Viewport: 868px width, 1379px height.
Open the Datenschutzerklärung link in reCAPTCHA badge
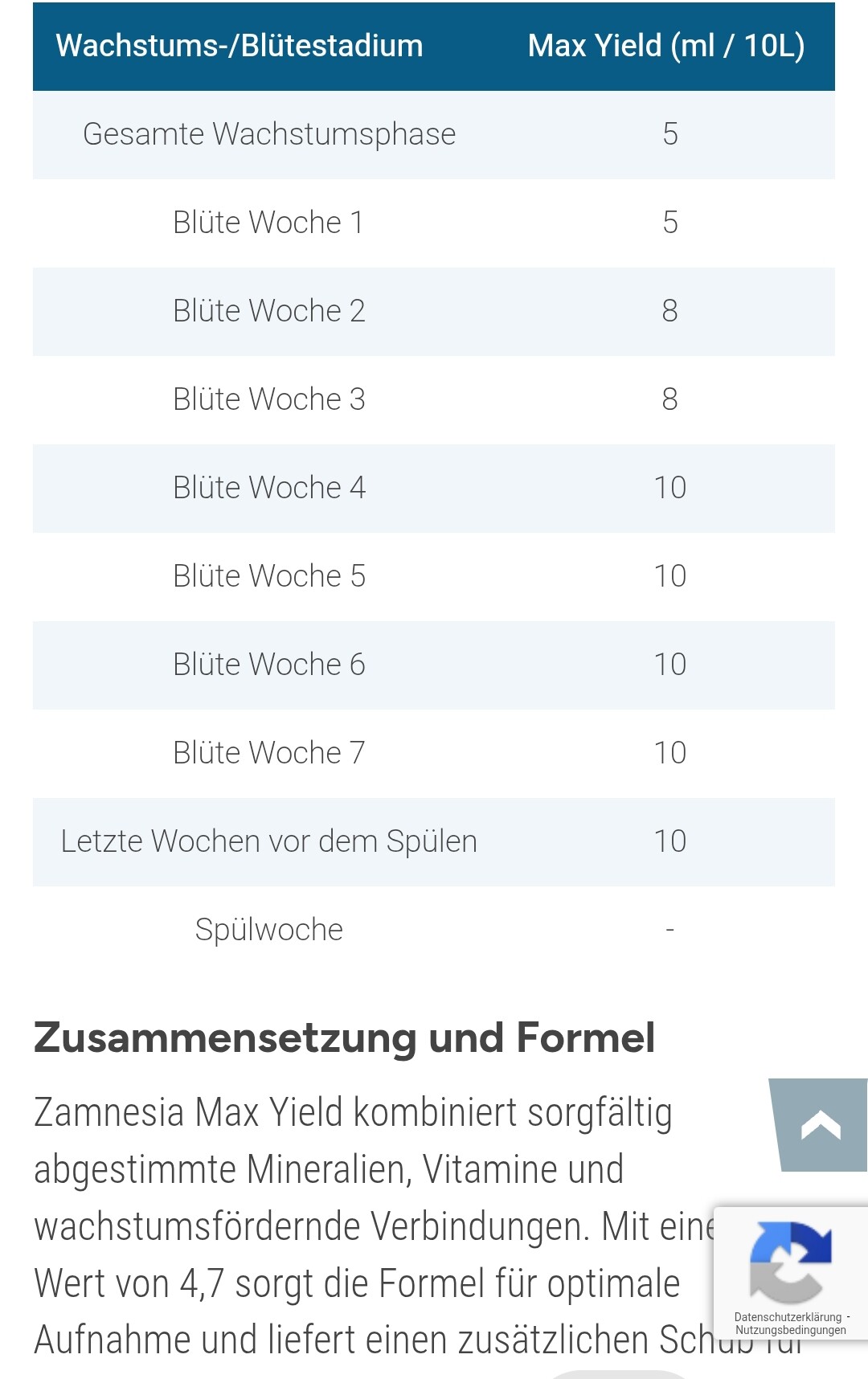pos(787,1317)
